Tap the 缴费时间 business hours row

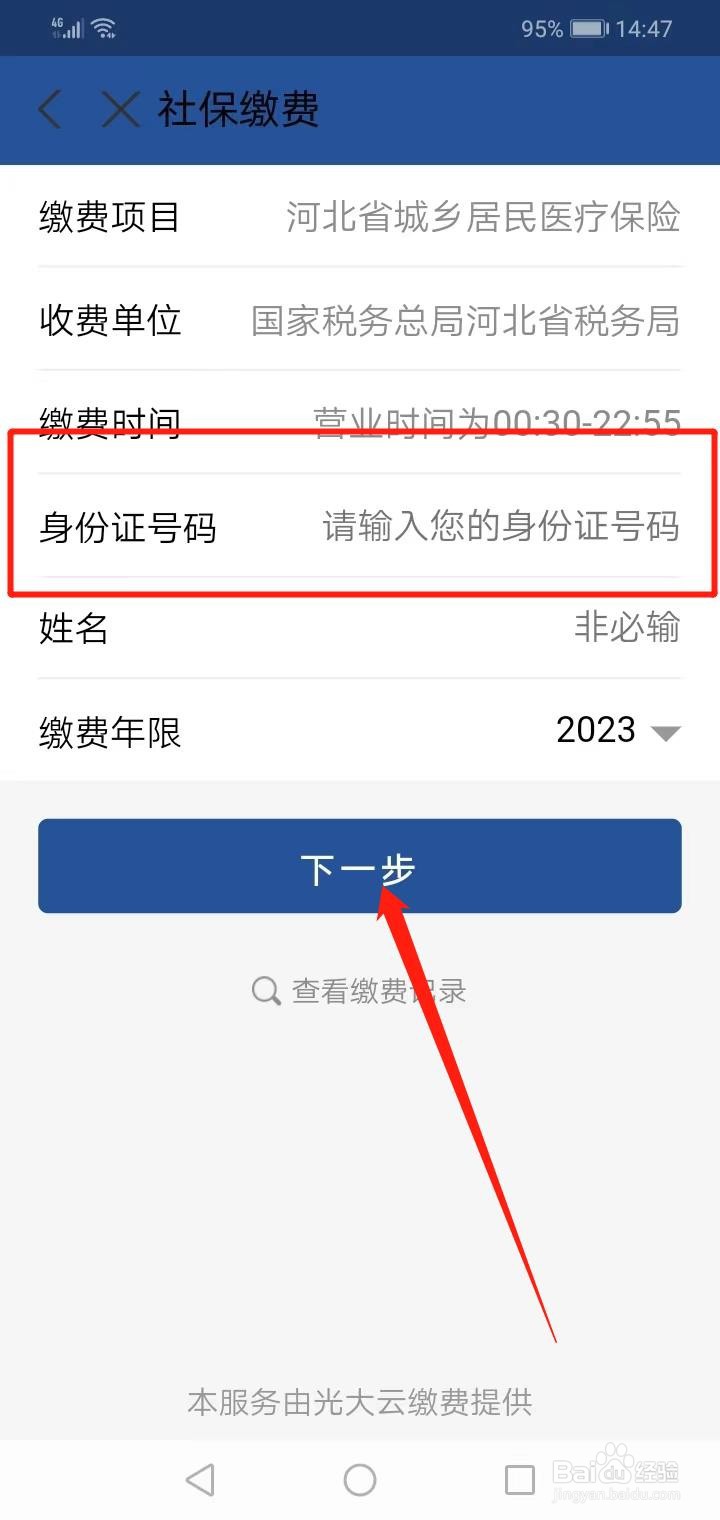click(x=360, y=422)
